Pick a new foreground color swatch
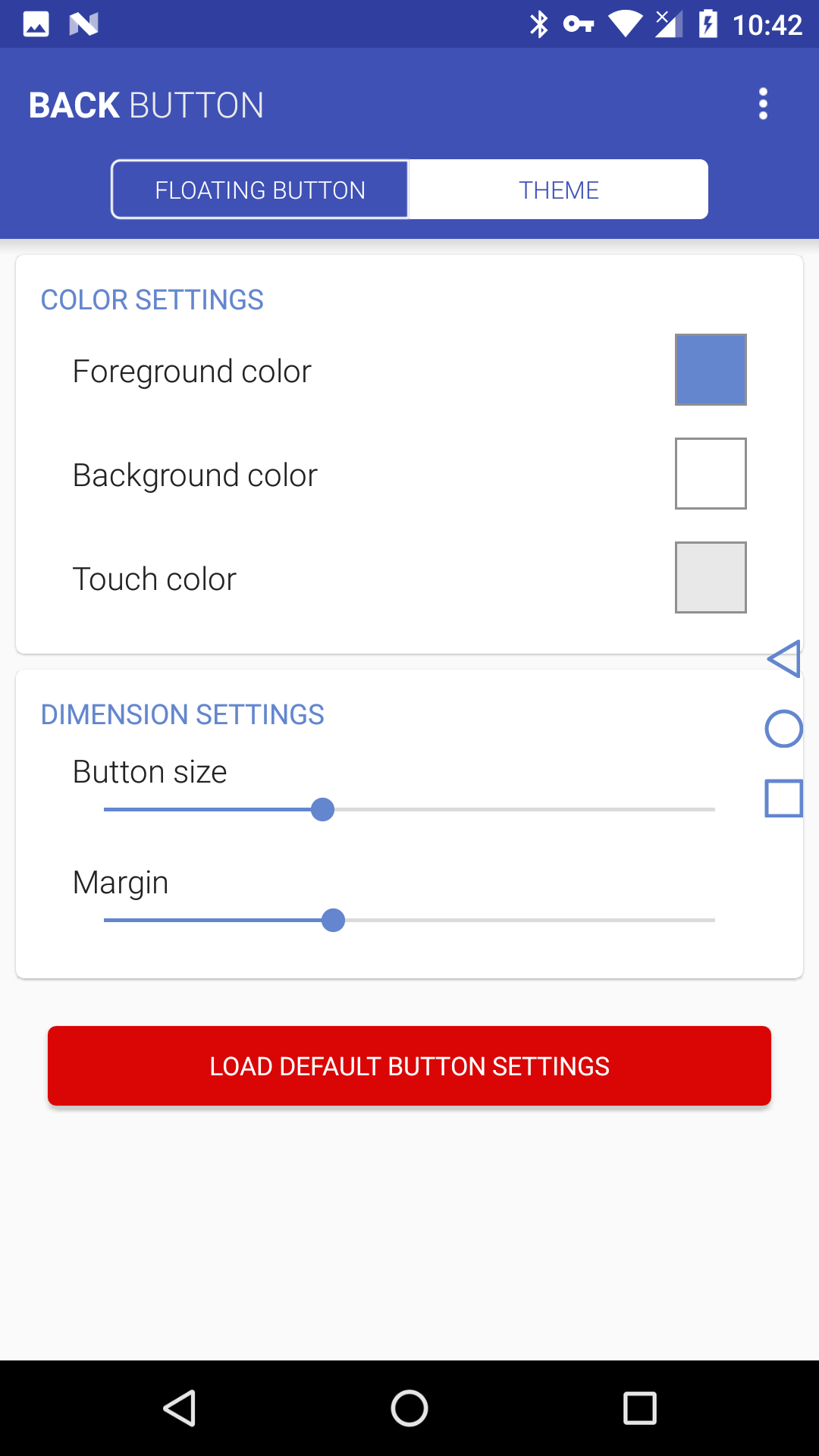 pyautogui.click(x=711, y=370)
